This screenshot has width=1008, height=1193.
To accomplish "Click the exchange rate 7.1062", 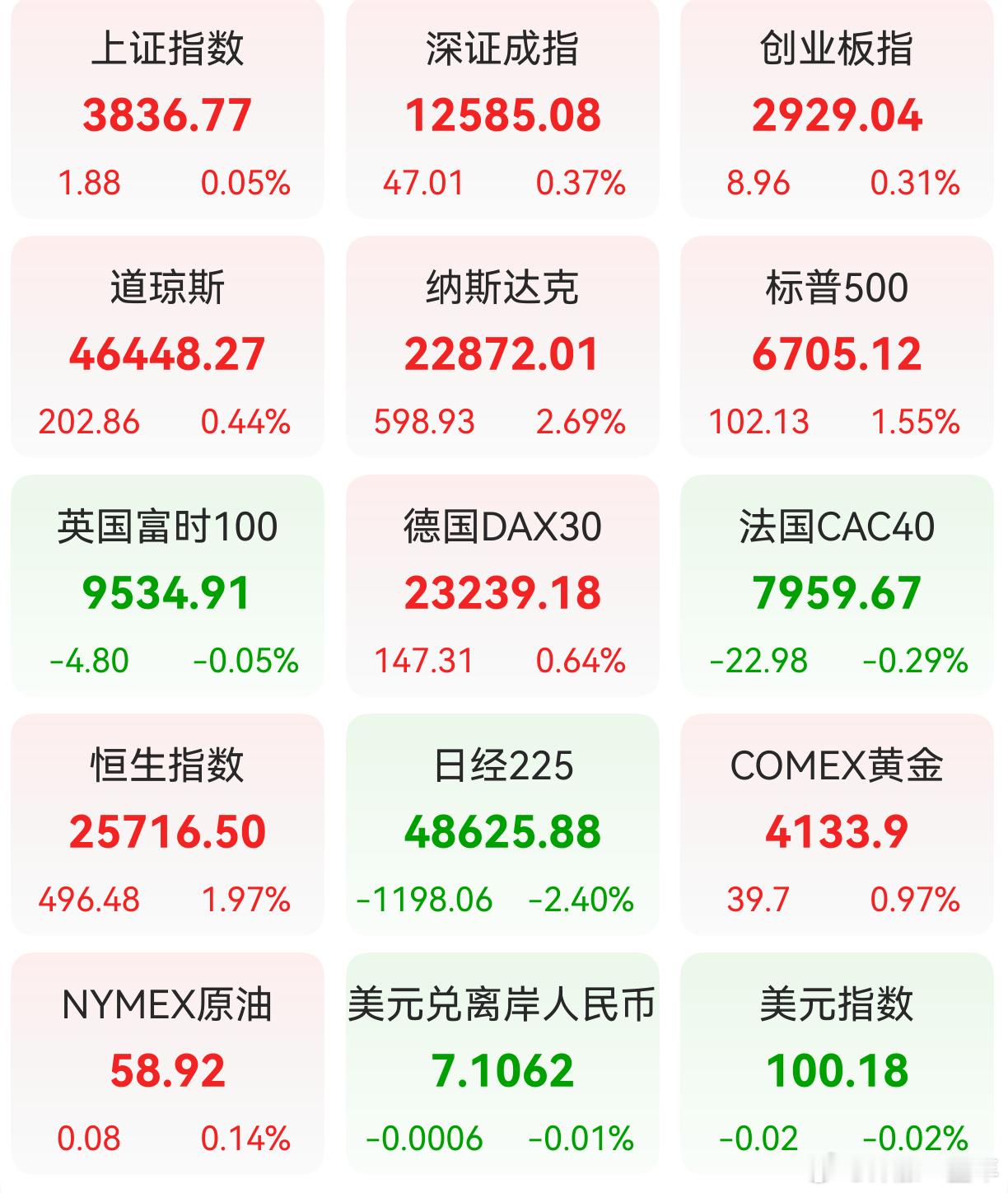I will tap(502, 1071).
